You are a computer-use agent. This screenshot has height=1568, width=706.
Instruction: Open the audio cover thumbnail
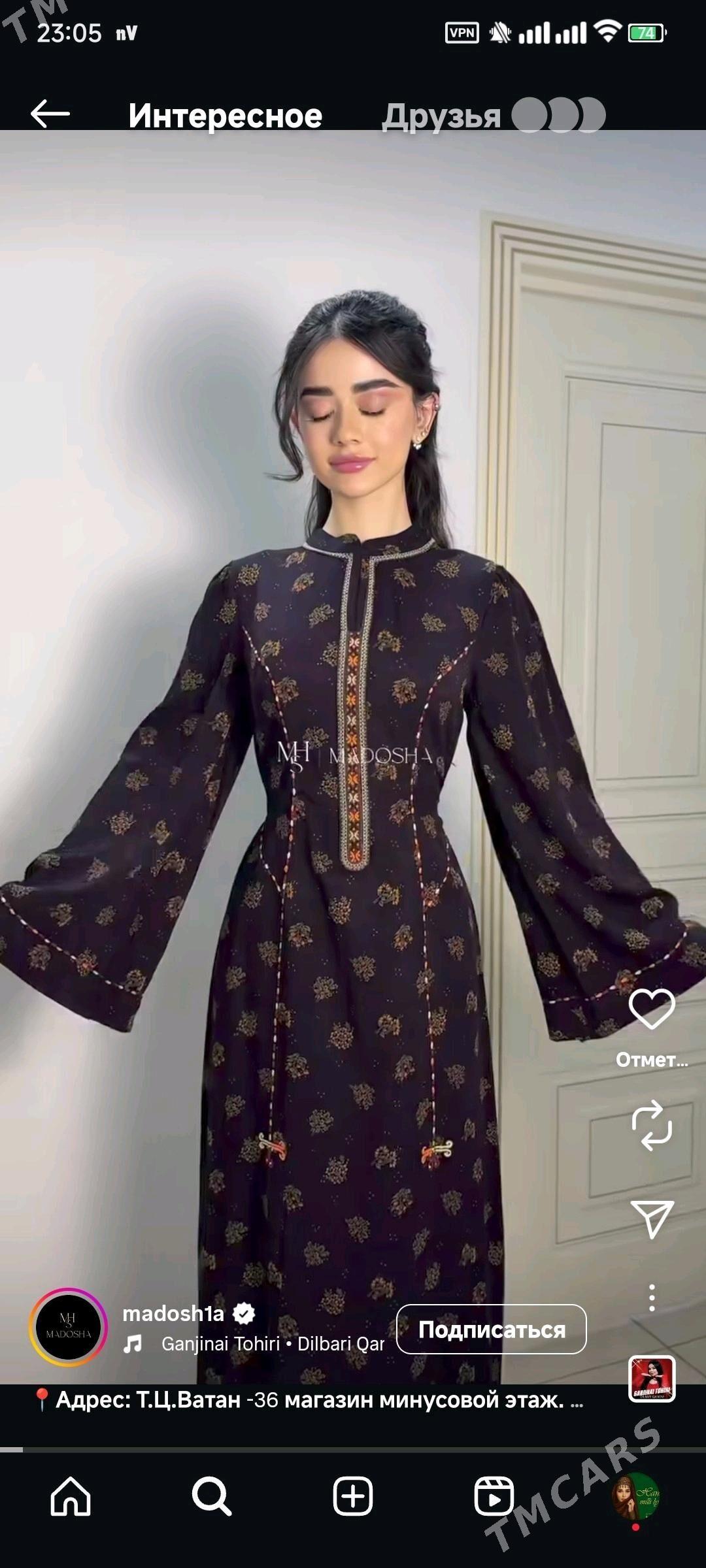point(652,1379)
